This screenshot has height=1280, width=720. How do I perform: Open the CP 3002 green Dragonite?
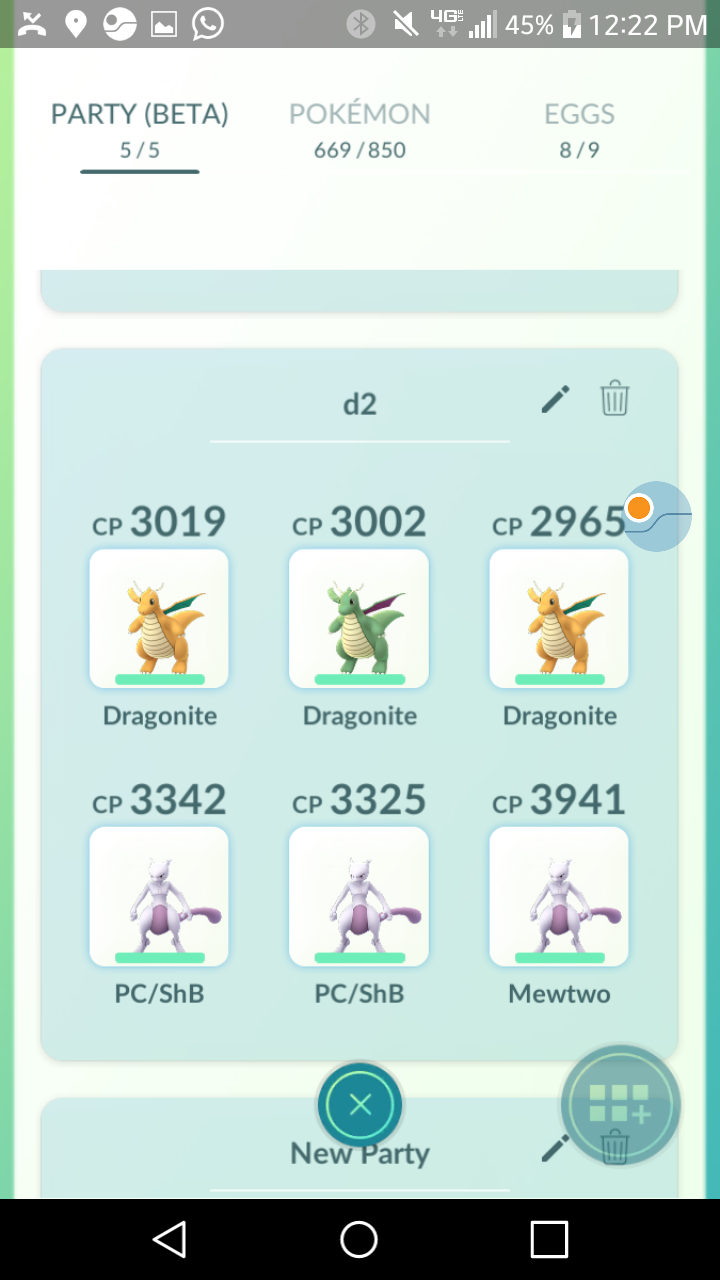click(359, 618)
